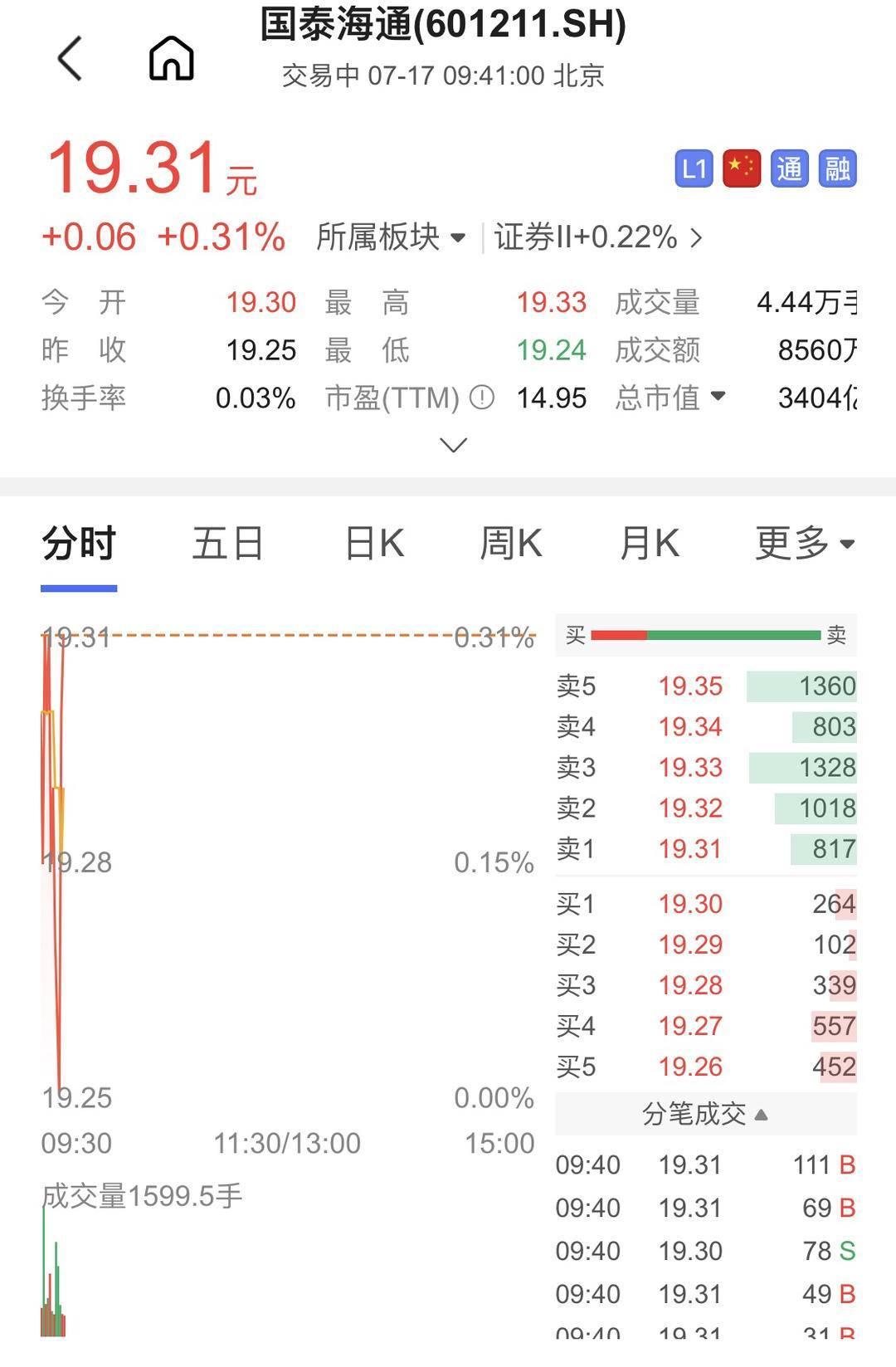
Task: Click the back arrow at top left
Action: [71, 58]
